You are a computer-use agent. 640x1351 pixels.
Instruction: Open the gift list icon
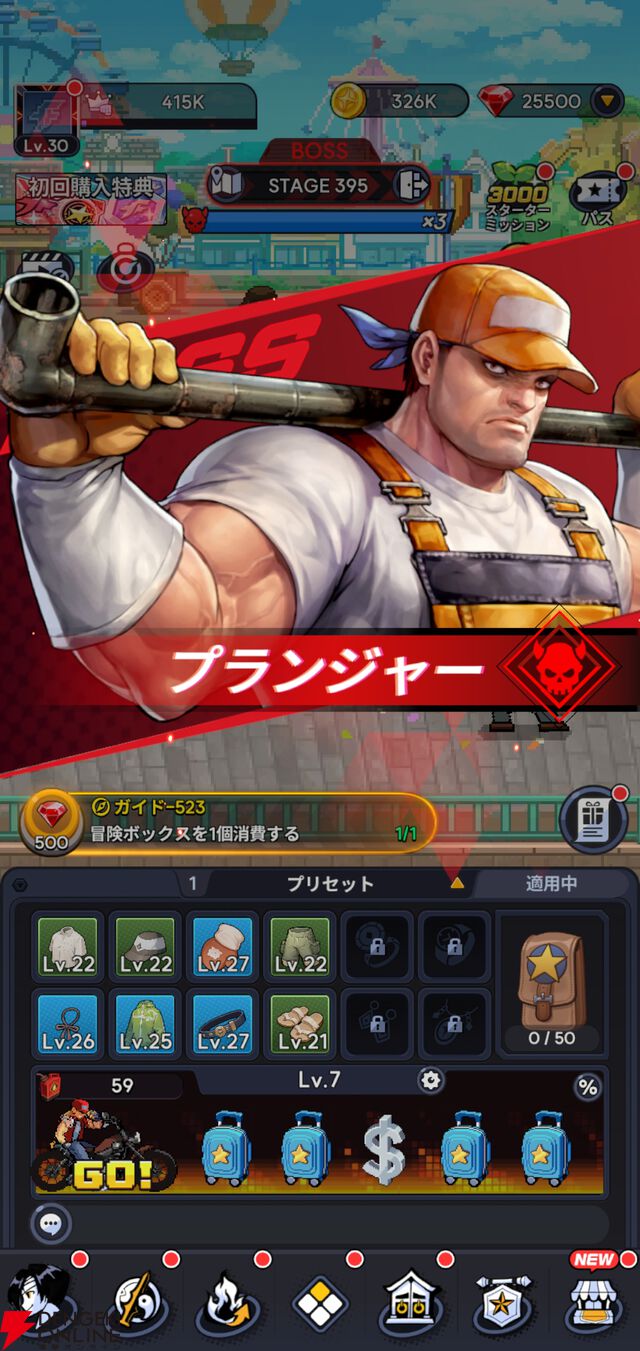click(x=593, y=819)
